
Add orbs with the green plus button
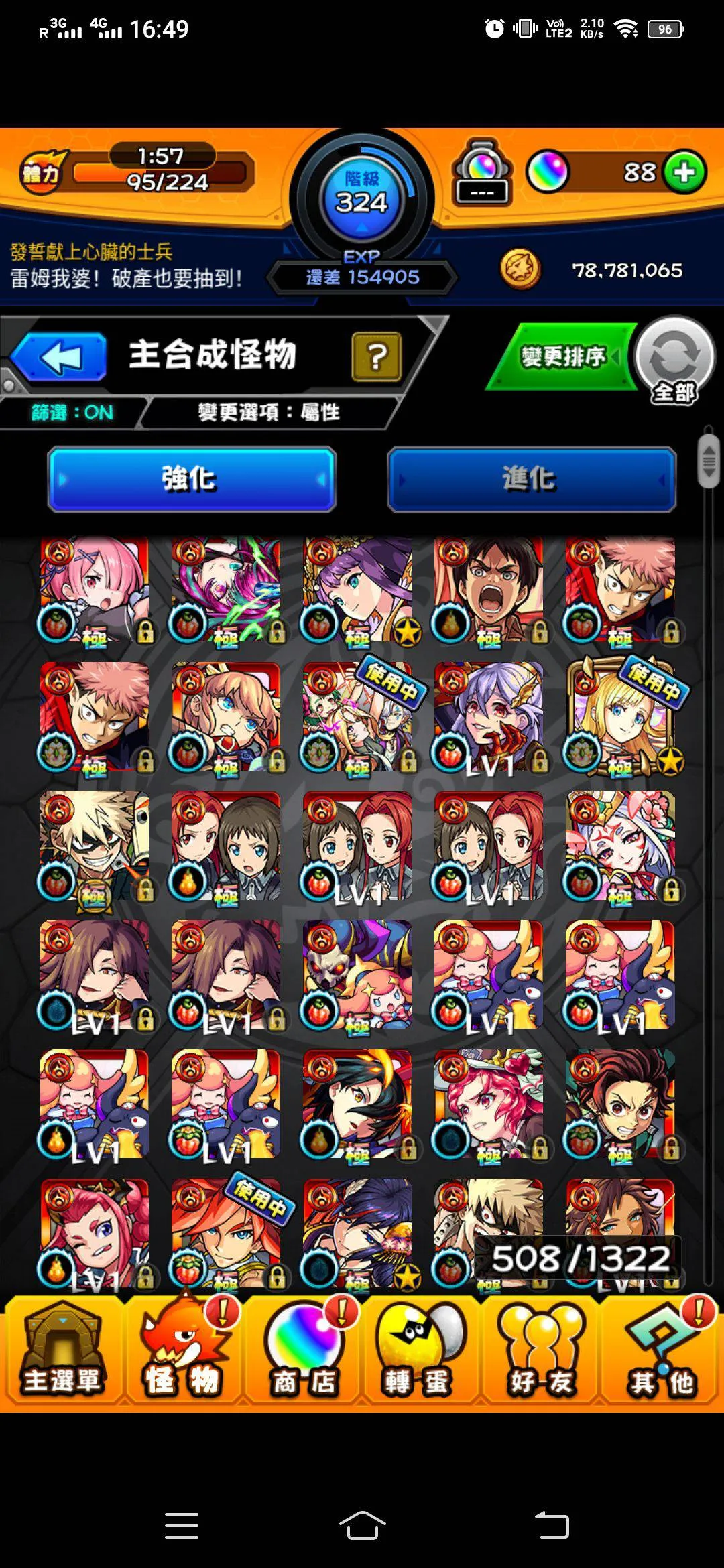[x=684, y=172]
